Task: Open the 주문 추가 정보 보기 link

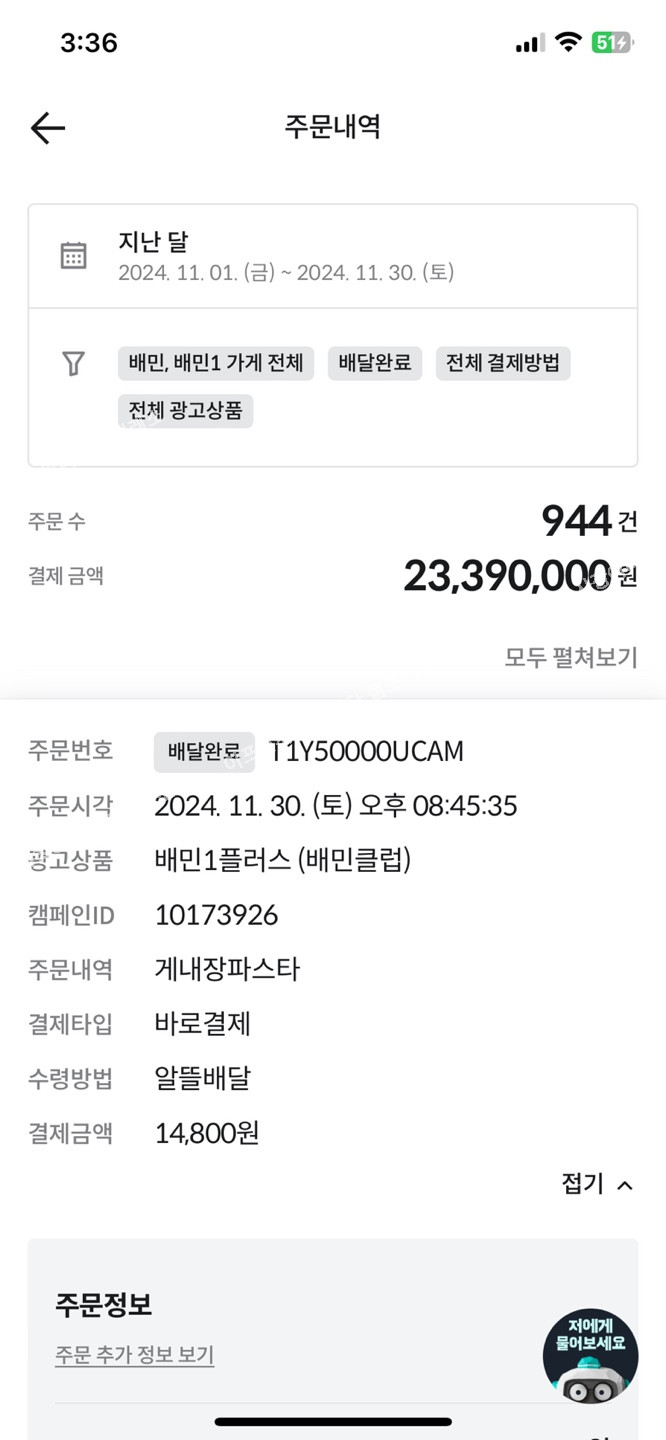Action: (134, 1355)
